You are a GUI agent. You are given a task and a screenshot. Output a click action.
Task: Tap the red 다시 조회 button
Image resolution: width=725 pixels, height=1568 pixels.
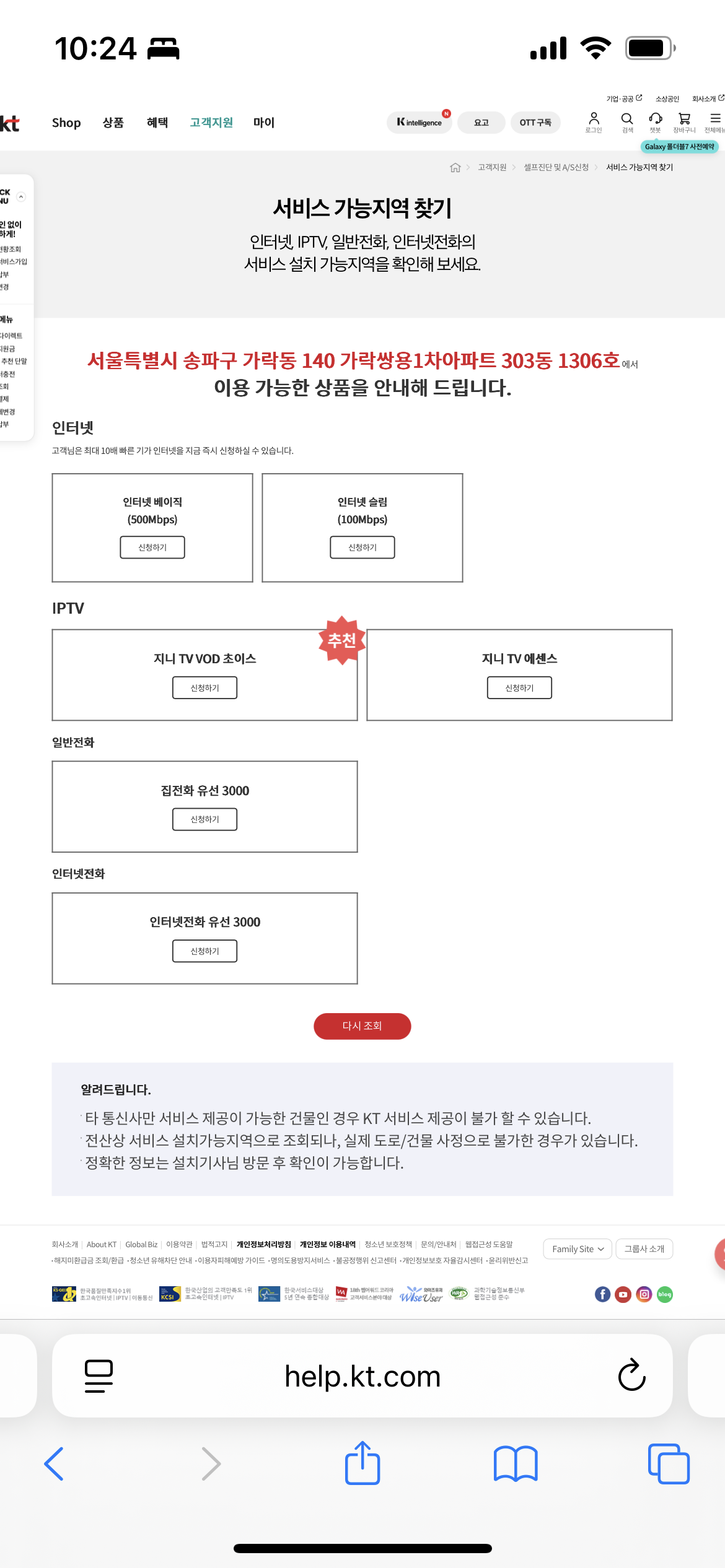(x=362, y=1026)
